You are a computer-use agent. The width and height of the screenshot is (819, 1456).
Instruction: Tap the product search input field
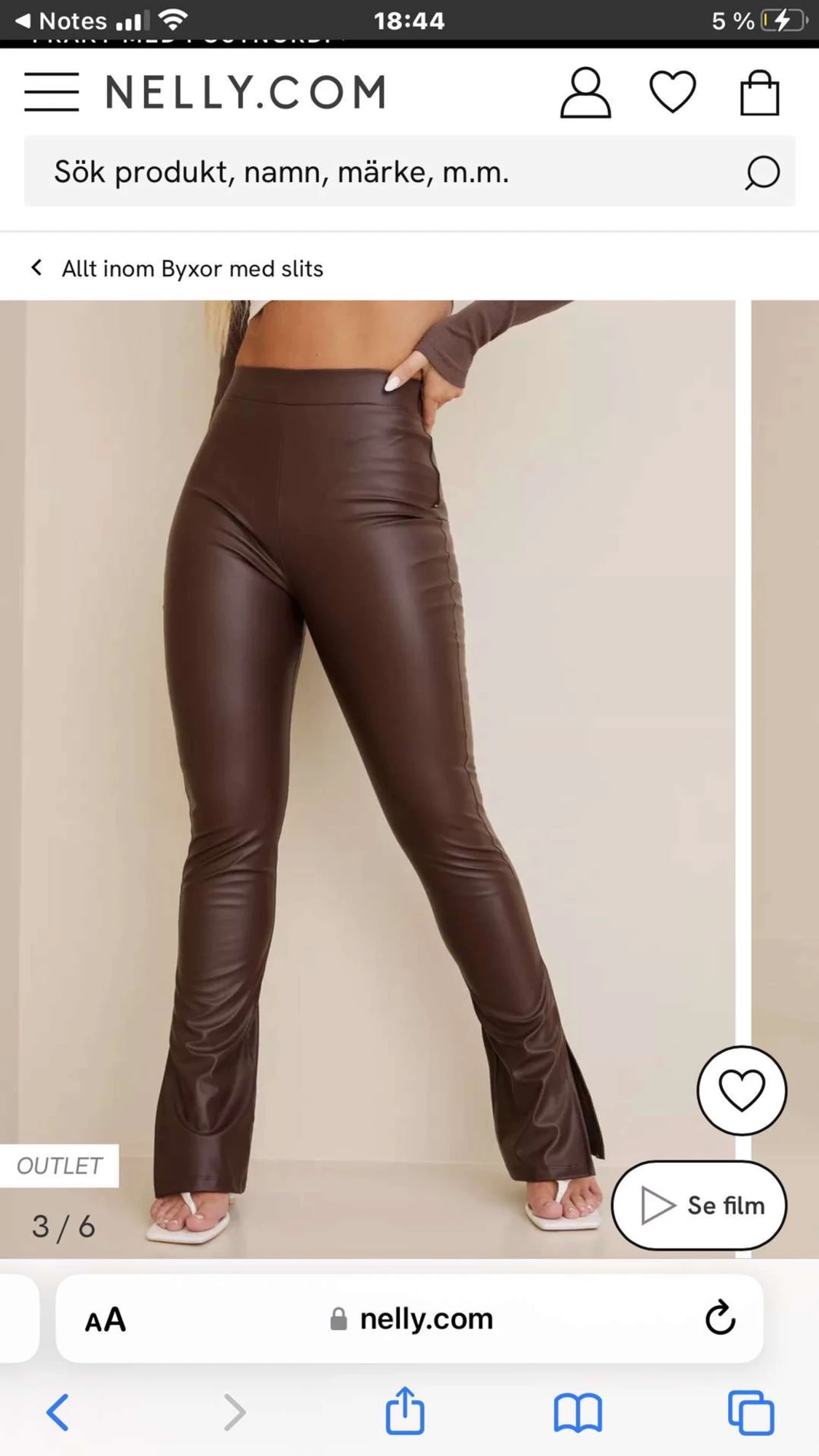pos(291,173)
